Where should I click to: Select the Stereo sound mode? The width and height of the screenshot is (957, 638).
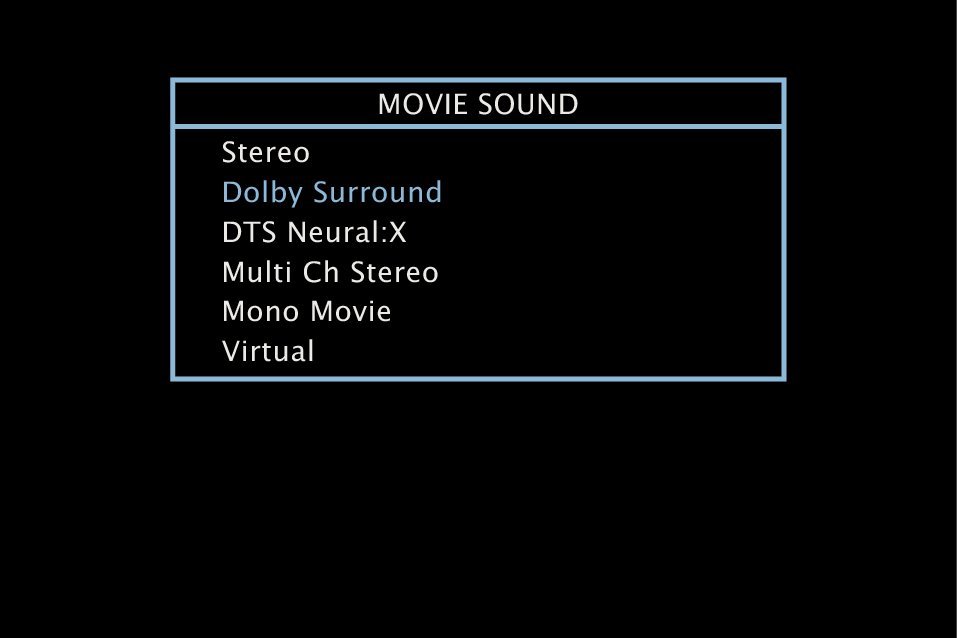click(266, 153)
